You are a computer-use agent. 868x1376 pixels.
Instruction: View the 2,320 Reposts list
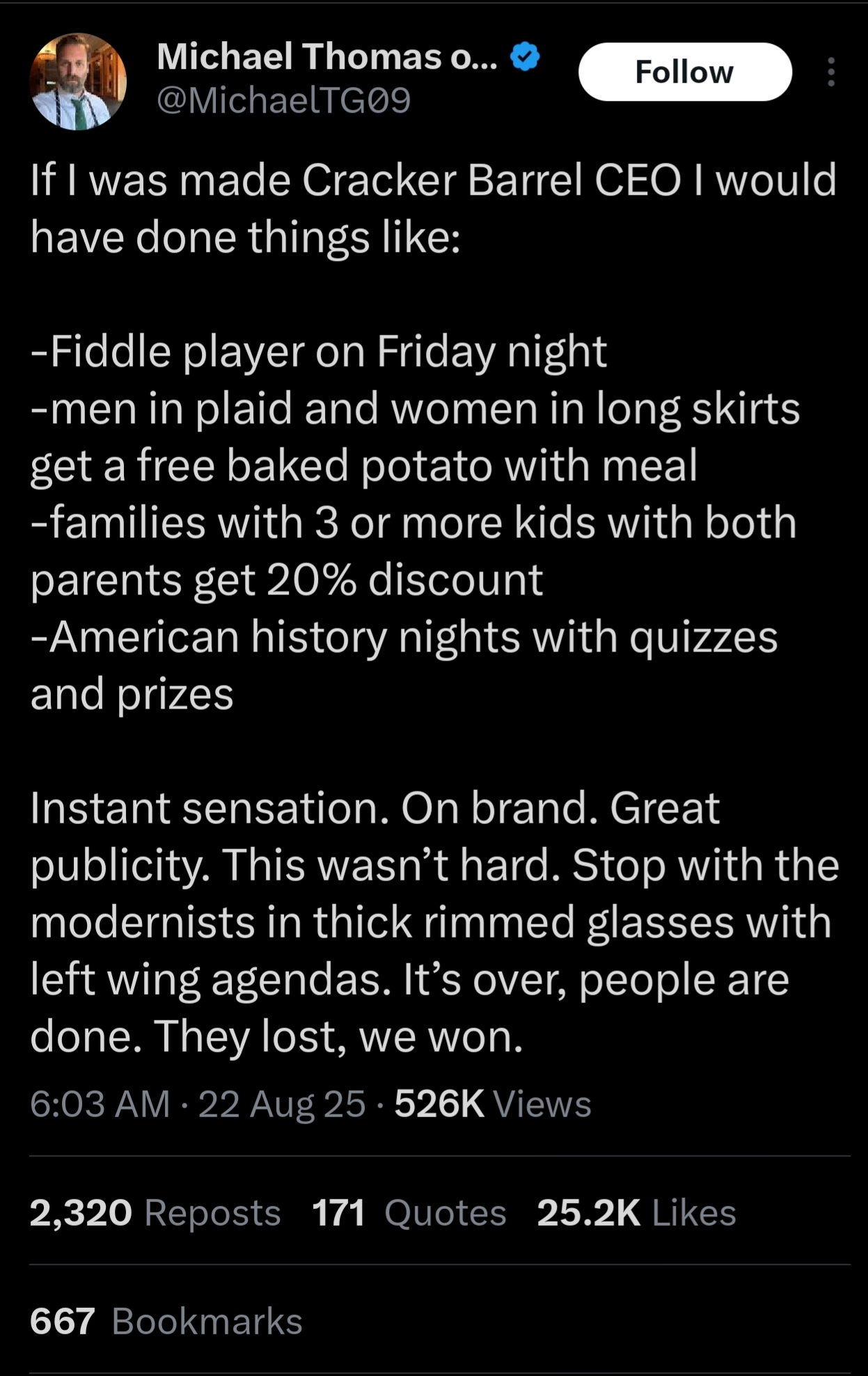pos(155,1212)
